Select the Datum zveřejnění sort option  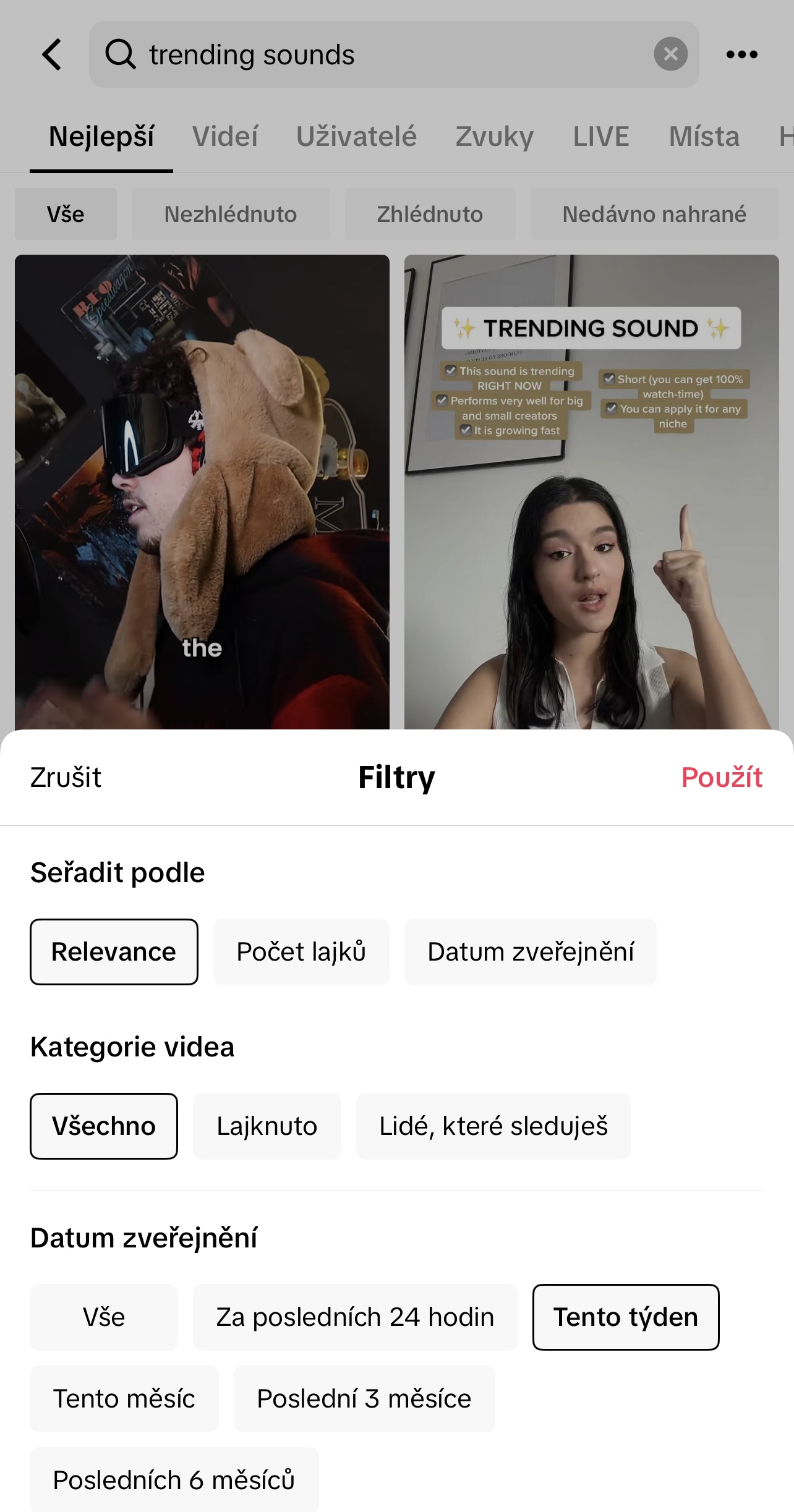click(530, 952)
